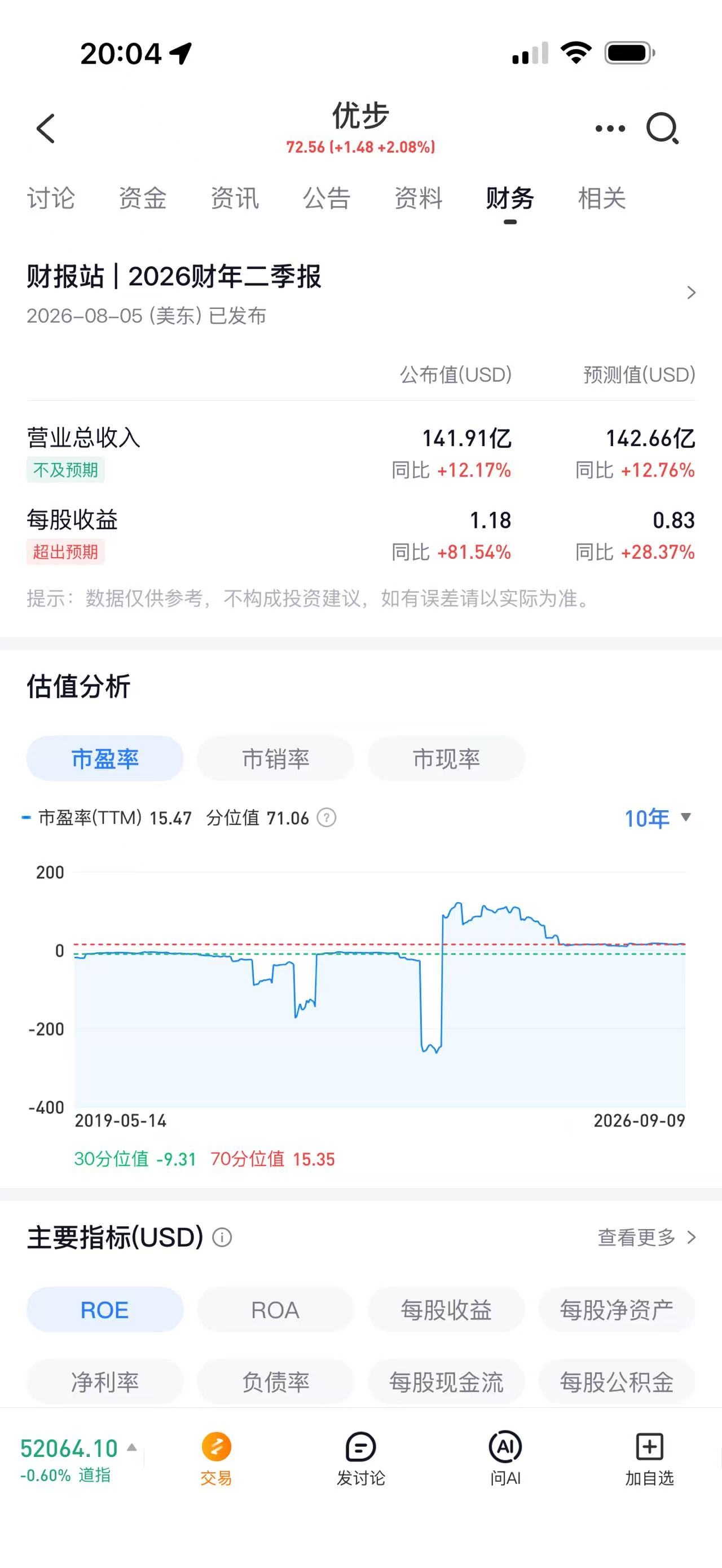Ask AI via 问AI
Image resolution: width=722 pixels, height=1568 pixels.
[x=505, y=1459]
